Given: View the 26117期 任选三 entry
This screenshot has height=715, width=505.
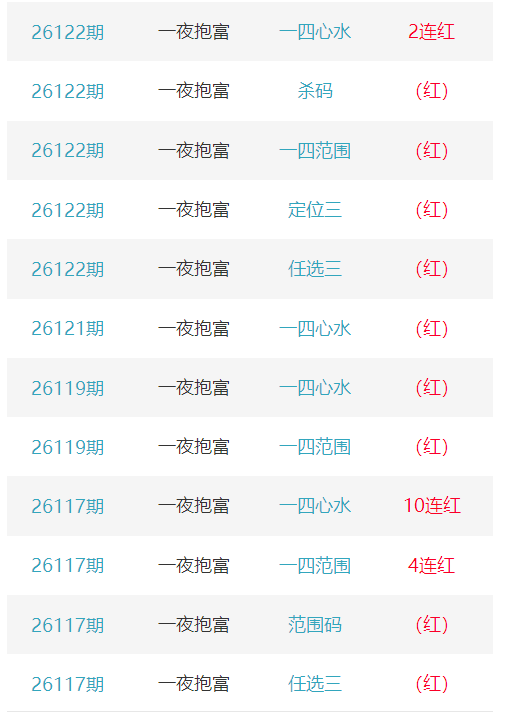Looking at the screenshot, I should click(250, 684).
